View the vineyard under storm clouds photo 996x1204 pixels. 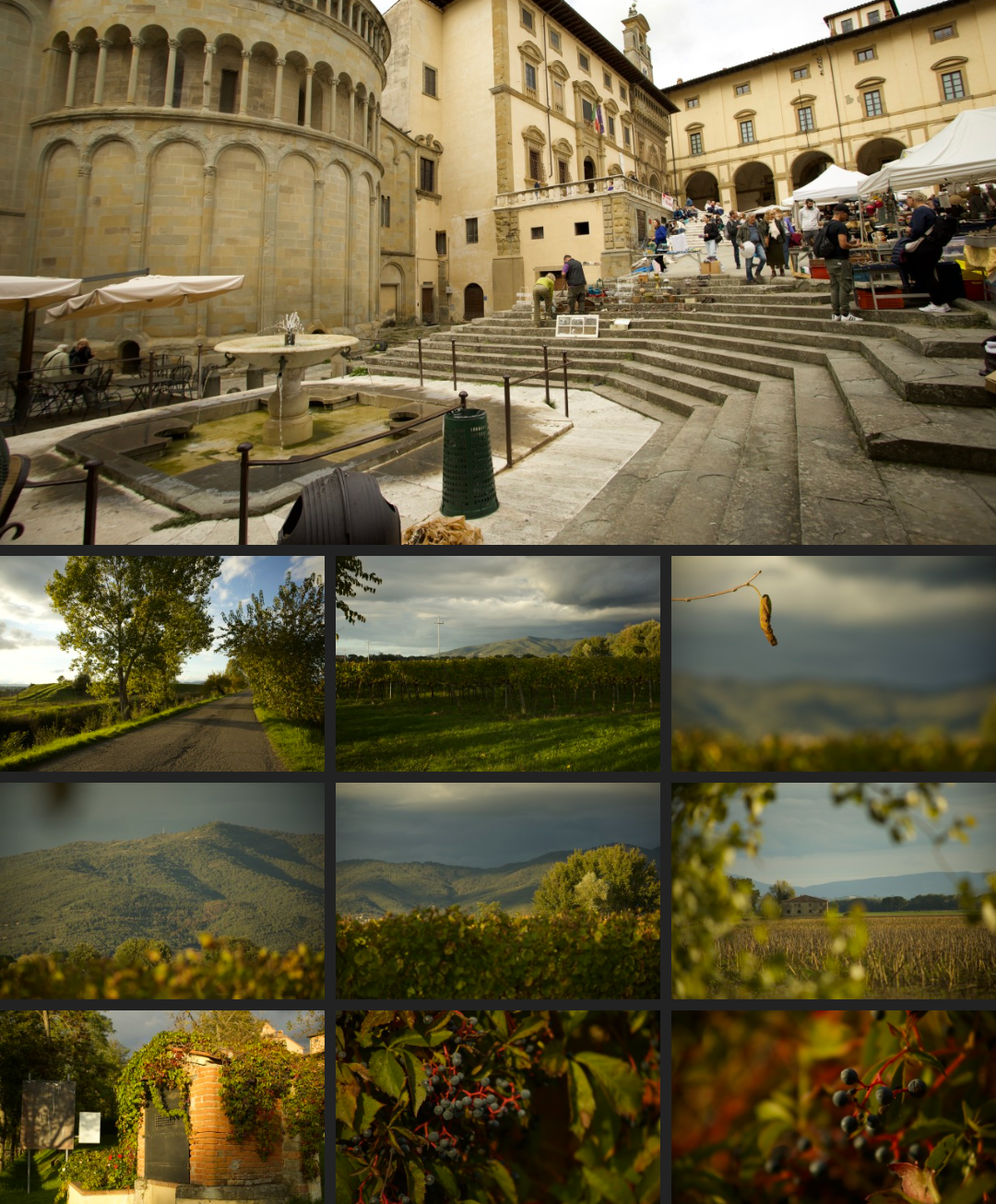coord(498,664)
